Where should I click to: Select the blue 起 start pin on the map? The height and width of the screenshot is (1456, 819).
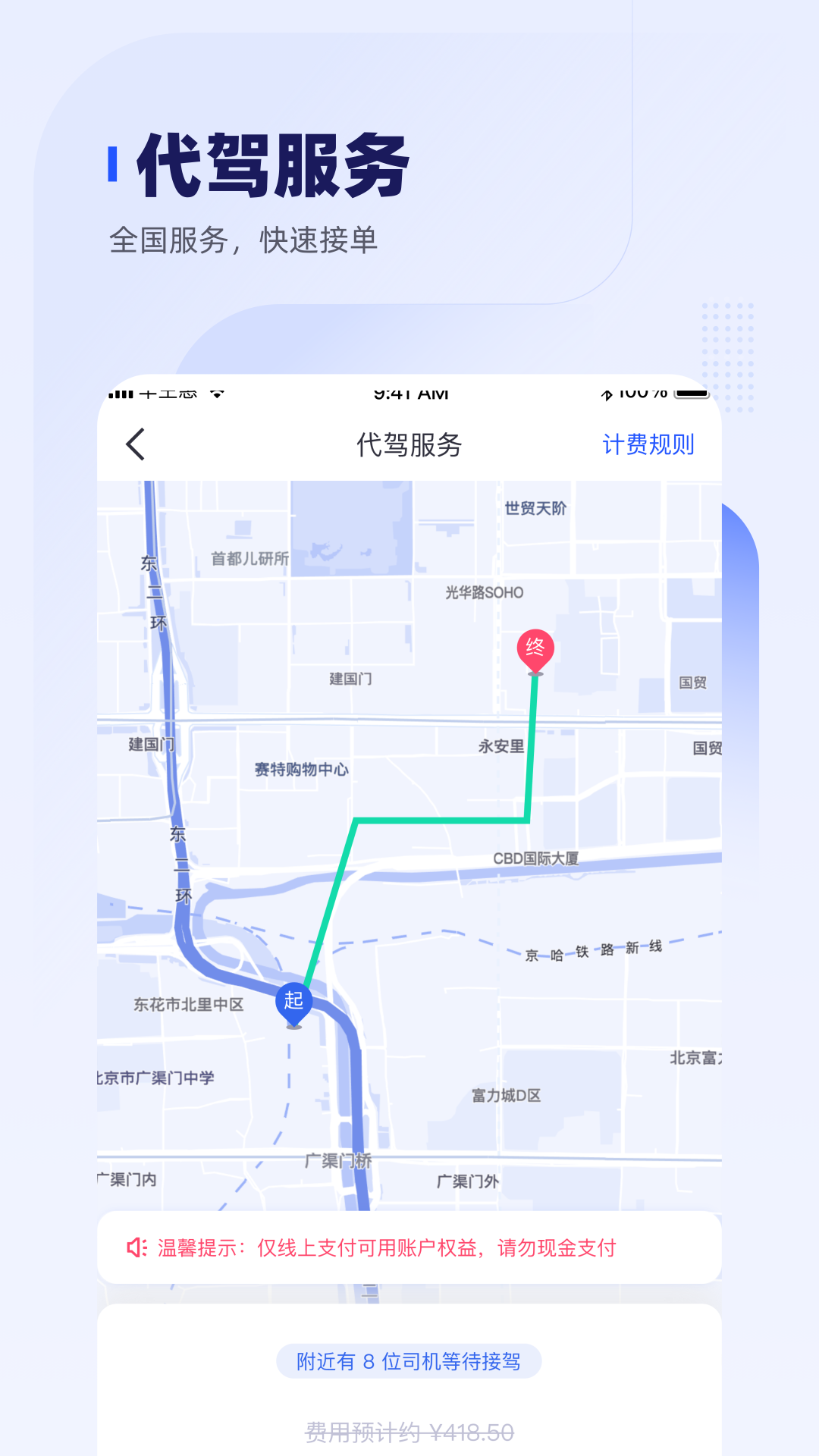[x=296, y=999]
